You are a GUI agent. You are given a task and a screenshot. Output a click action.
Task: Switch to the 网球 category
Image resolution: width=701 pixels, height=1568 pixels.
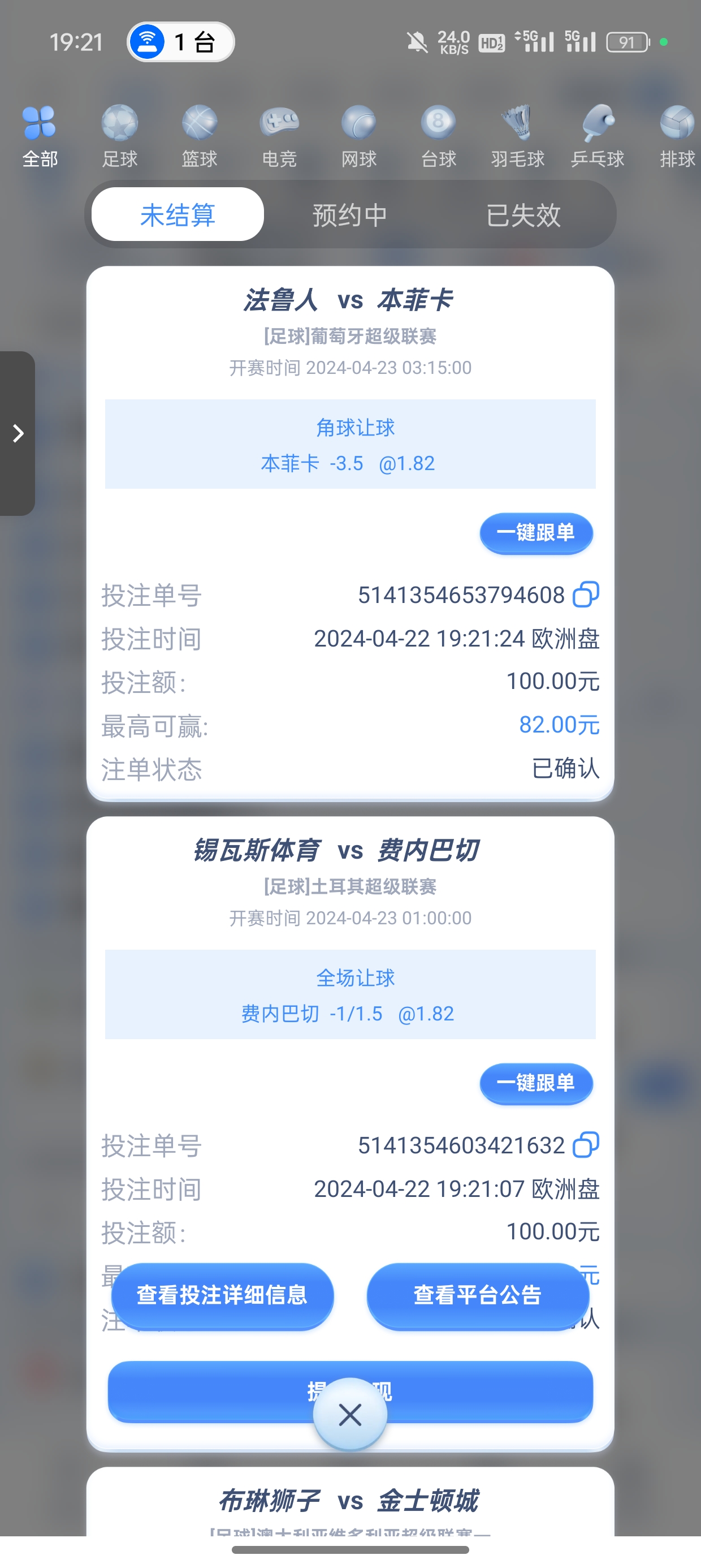(x=358, y=136)
